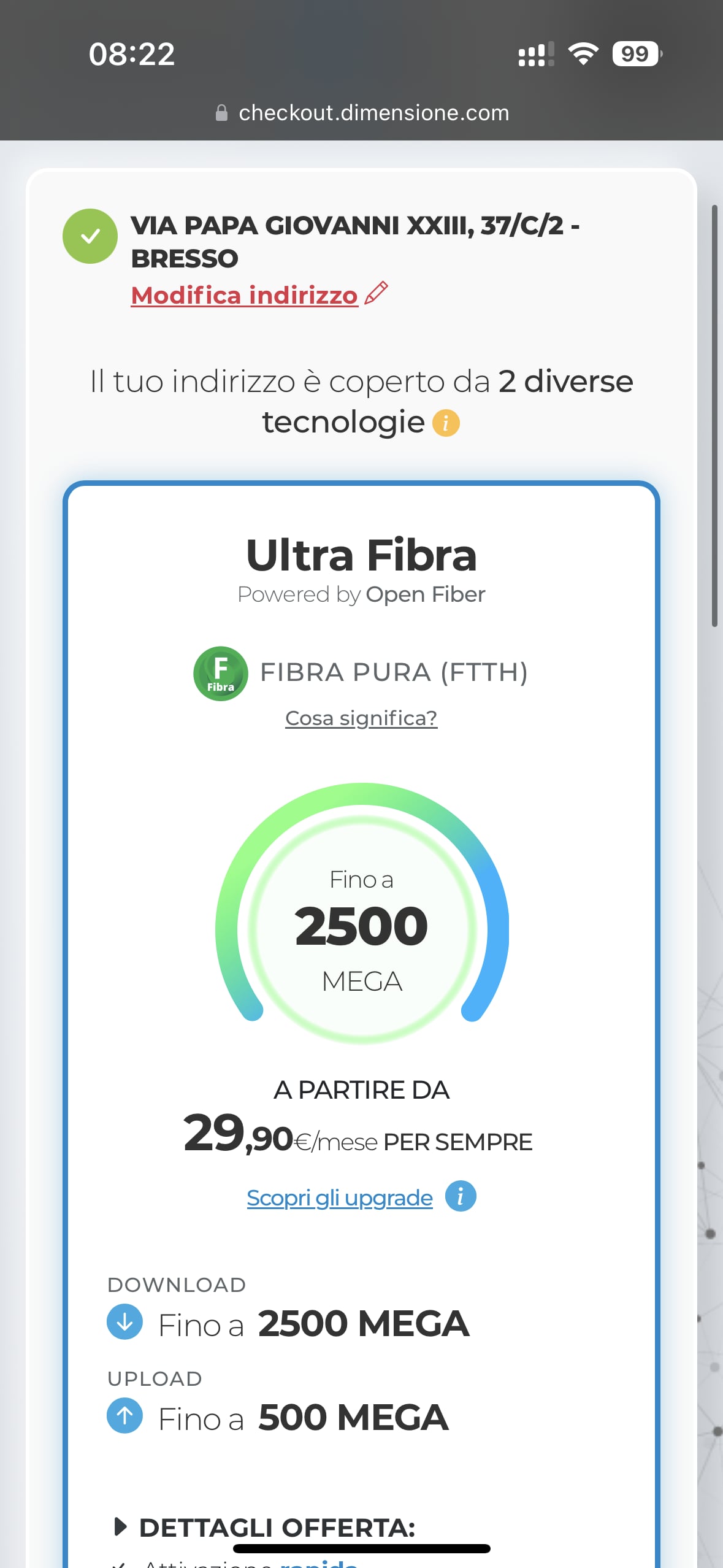This screenshot has height=1568, width=723.
Task: Tap the blue info icon beside upgrade
Action: pos(461,1196)
